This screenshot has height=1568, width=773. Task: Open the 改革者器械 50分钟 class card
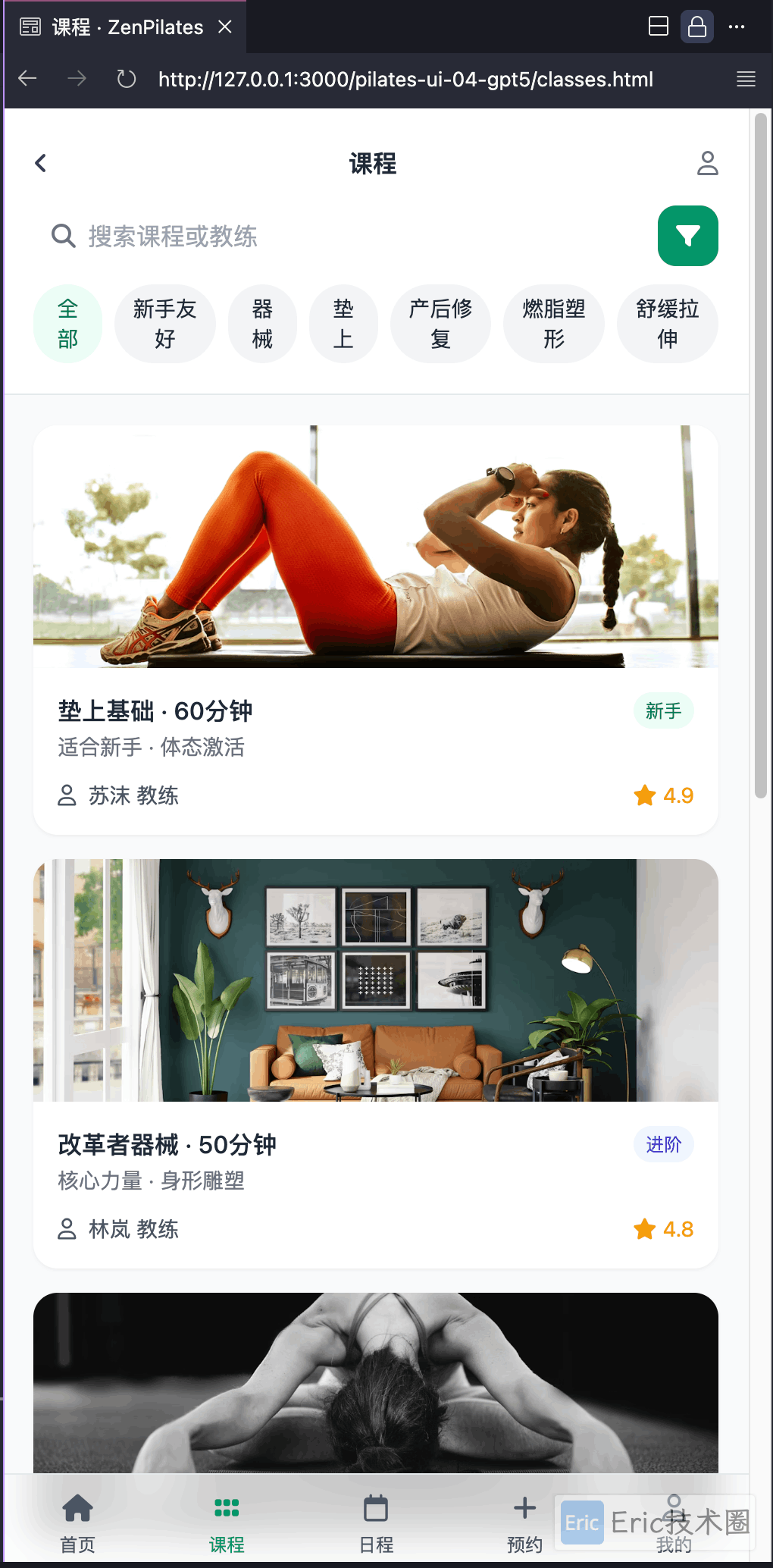click(376, 1062)
